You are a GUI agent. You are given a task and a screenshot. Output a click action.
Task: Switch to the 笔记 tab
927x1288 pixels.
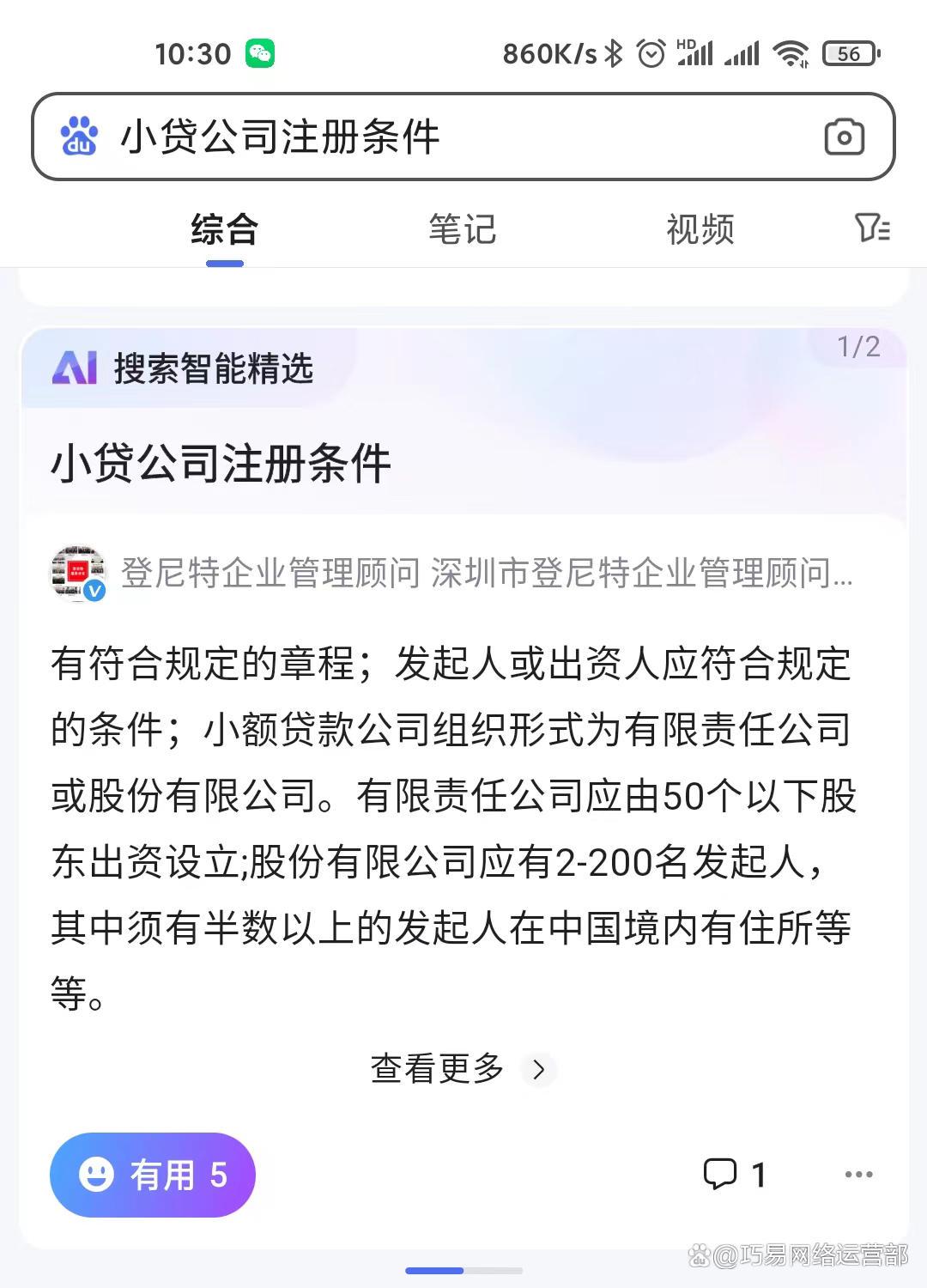pos(463,230)
